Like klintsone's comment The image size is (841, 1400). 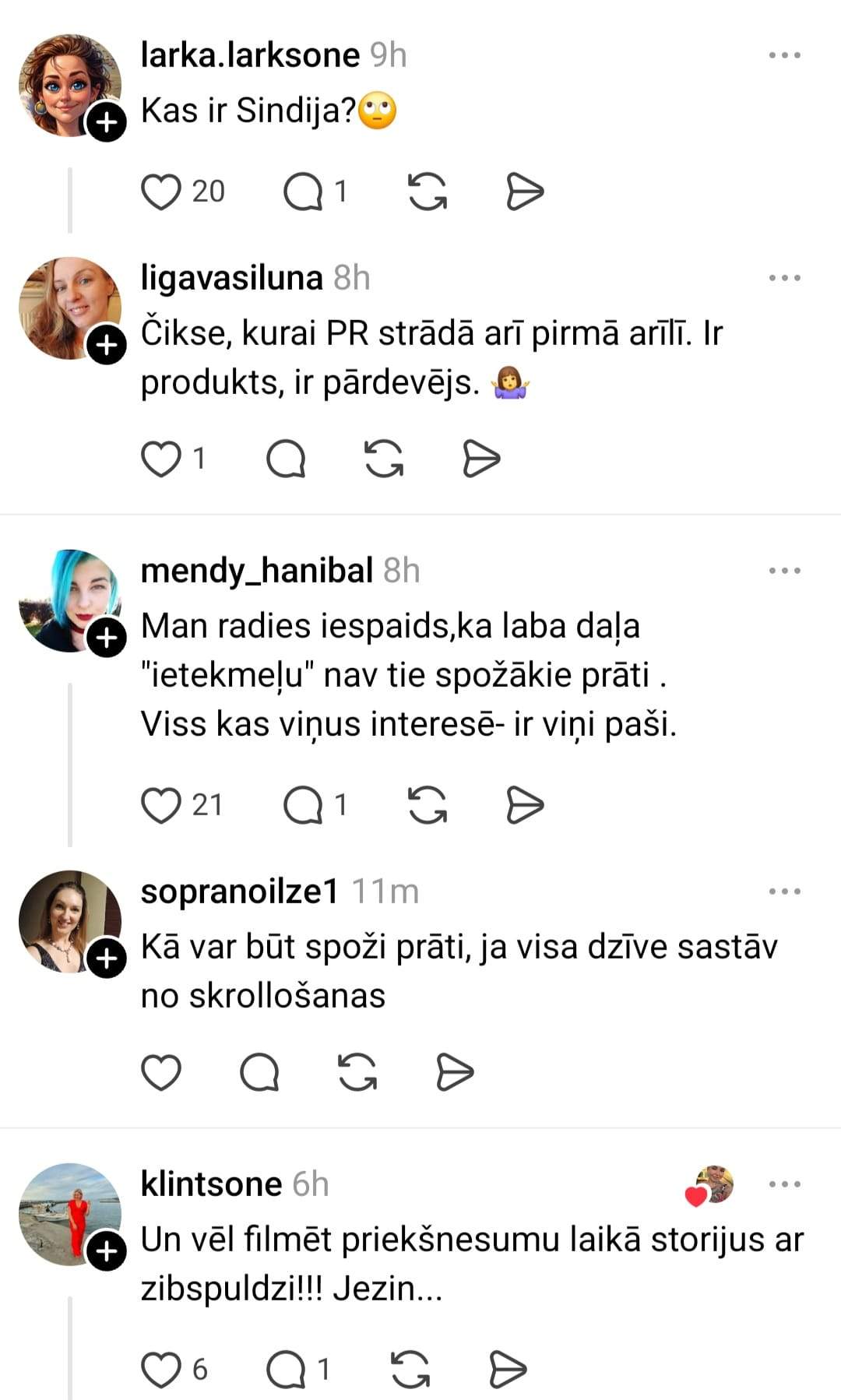[161, 1370]
